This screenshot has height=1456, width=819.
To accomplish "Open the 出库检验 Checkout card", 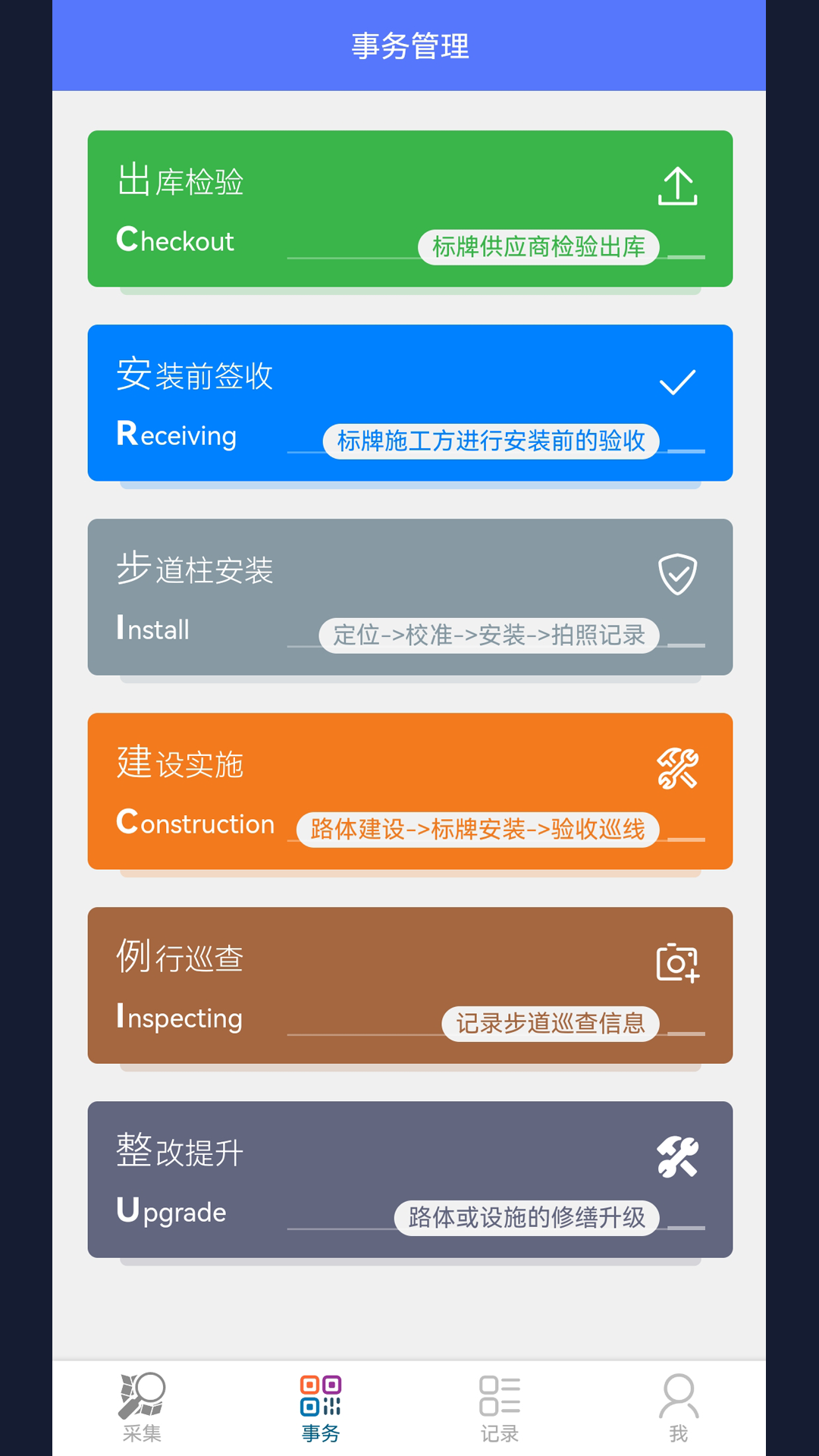I will pyautogui.click(x=409, y=209).
